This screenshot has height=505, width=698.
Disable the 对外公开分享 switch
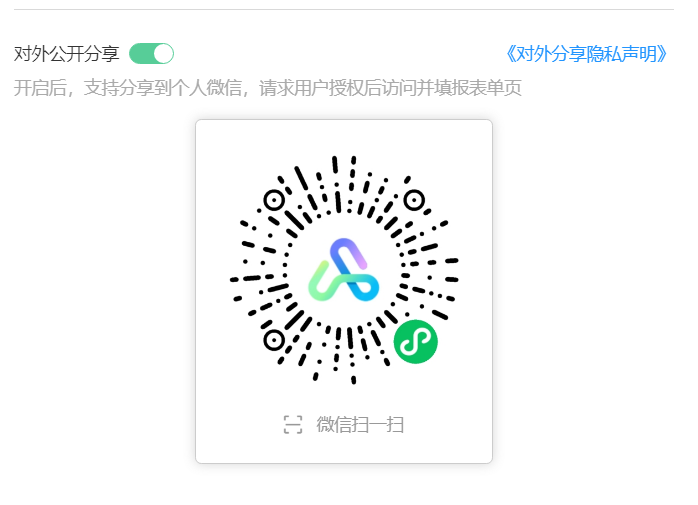pyautogui.click(x=152, y=54)
